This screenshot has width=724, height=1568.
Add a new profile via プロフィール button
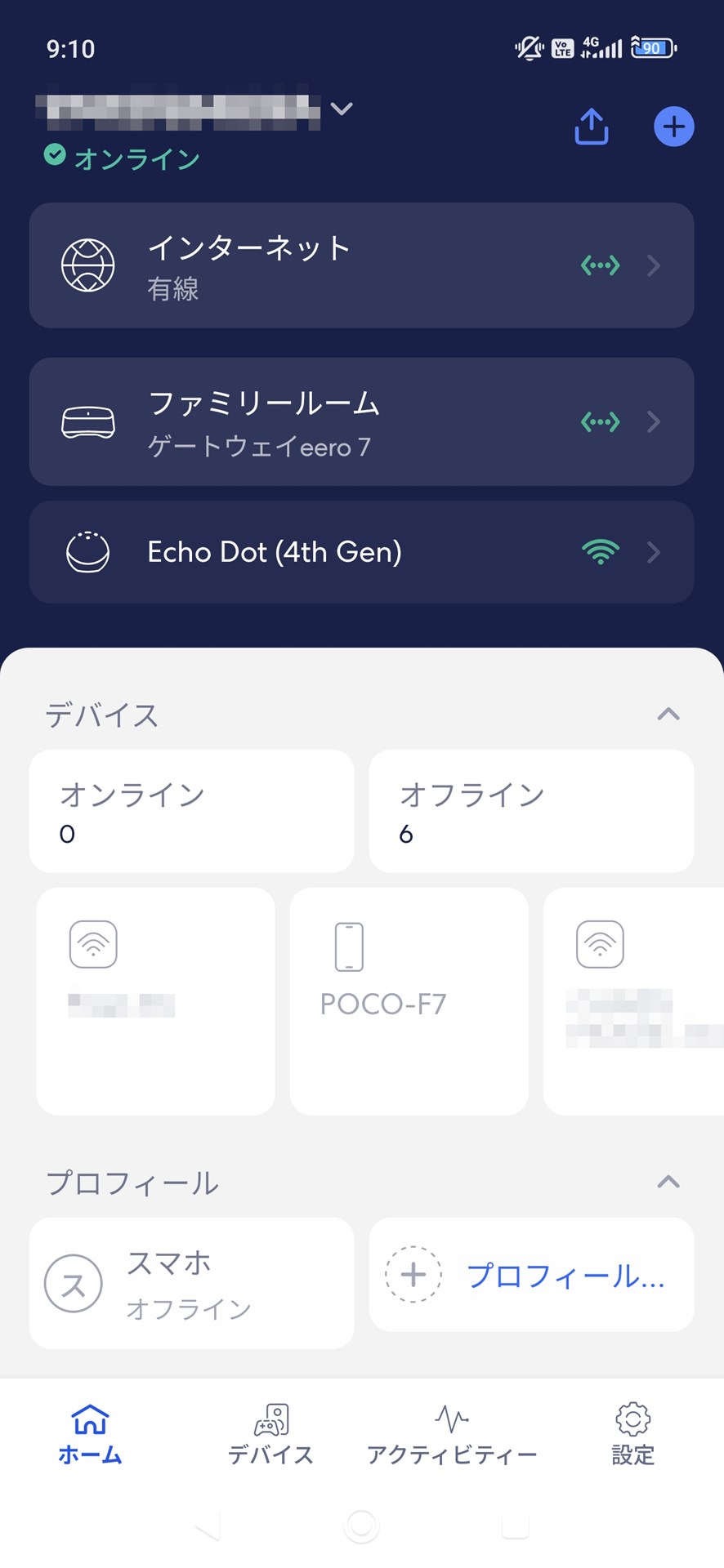click(x=531, y=1275)
